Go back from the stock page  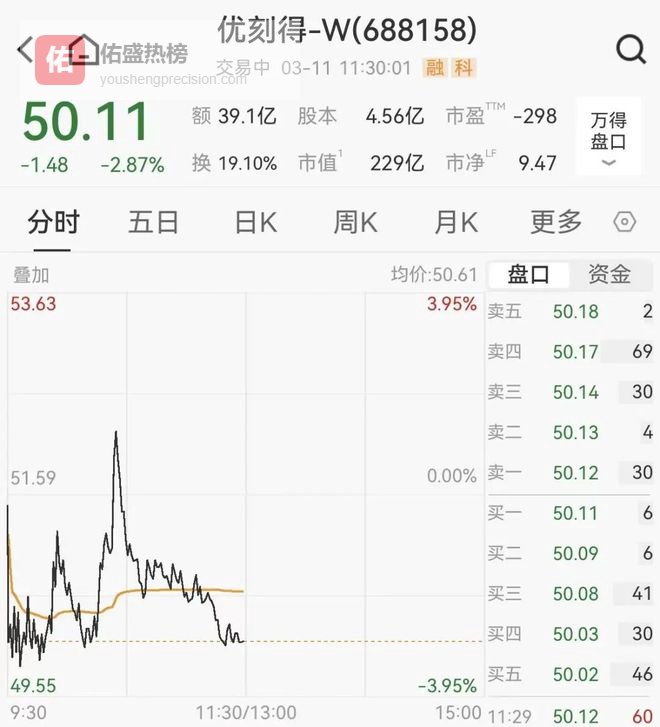point(25,48)
